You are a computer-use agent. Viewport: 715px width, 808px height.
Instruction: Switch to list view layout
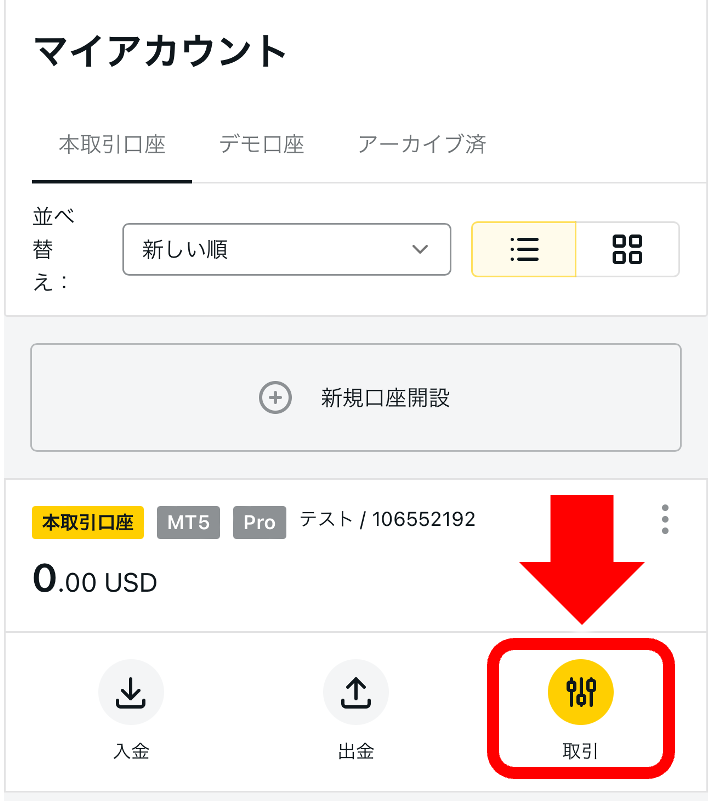[524, 249]
